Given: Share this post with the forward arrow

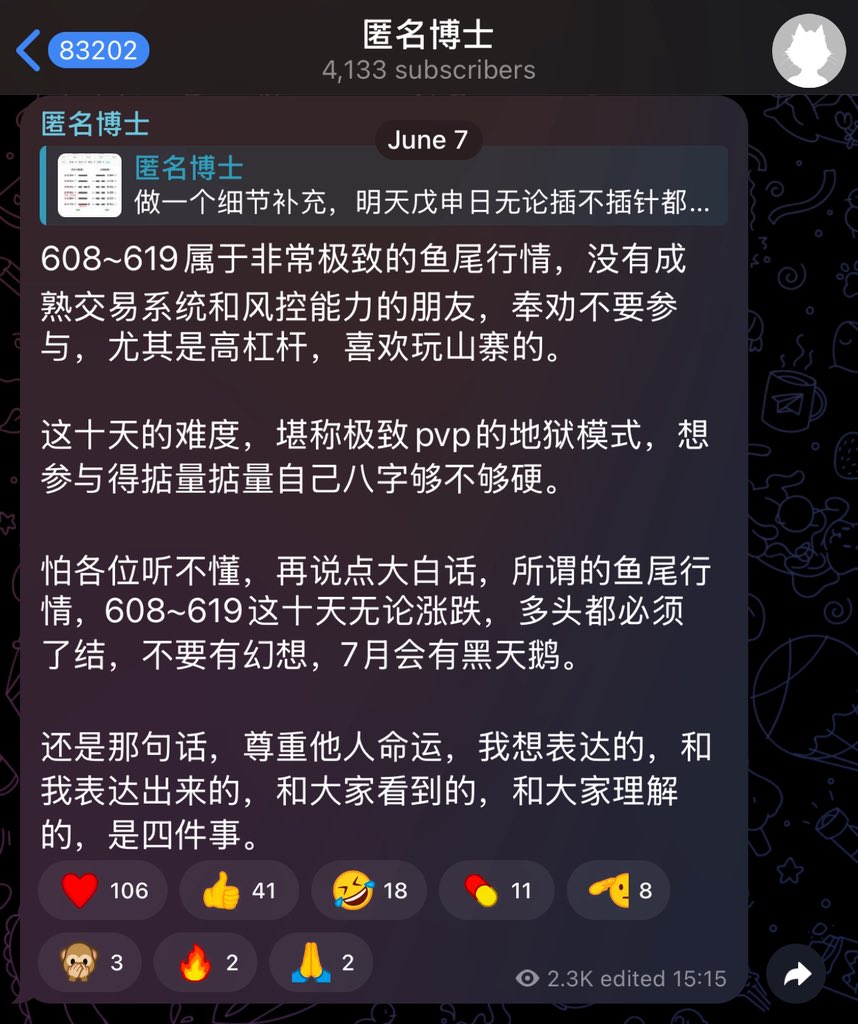Looking at the screenshot, I should coord(796,975).
